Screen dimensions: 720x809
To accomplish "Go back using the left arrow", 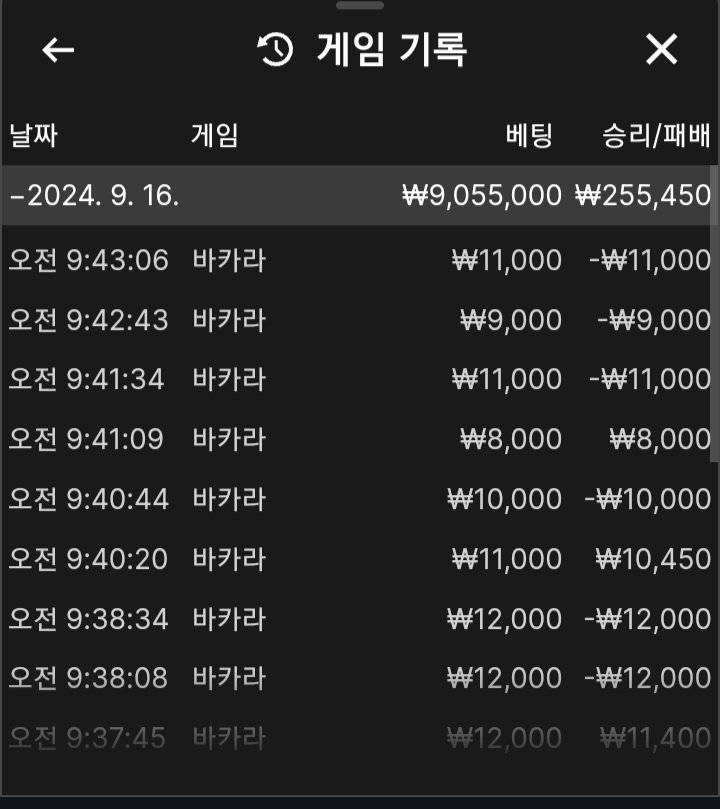I will [x=58, y=50].
